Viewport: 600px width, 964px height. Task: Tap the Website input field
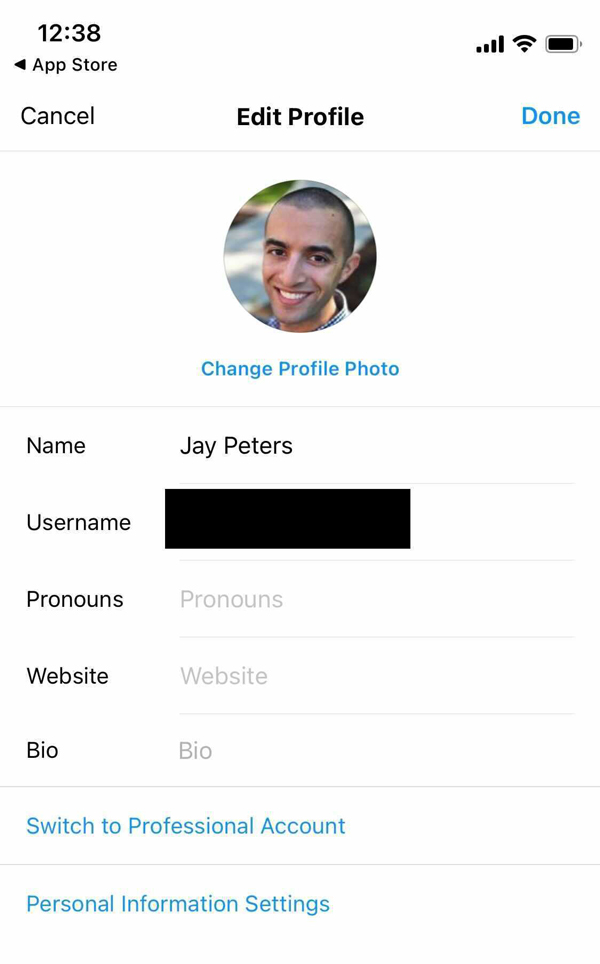pos(377,676)
